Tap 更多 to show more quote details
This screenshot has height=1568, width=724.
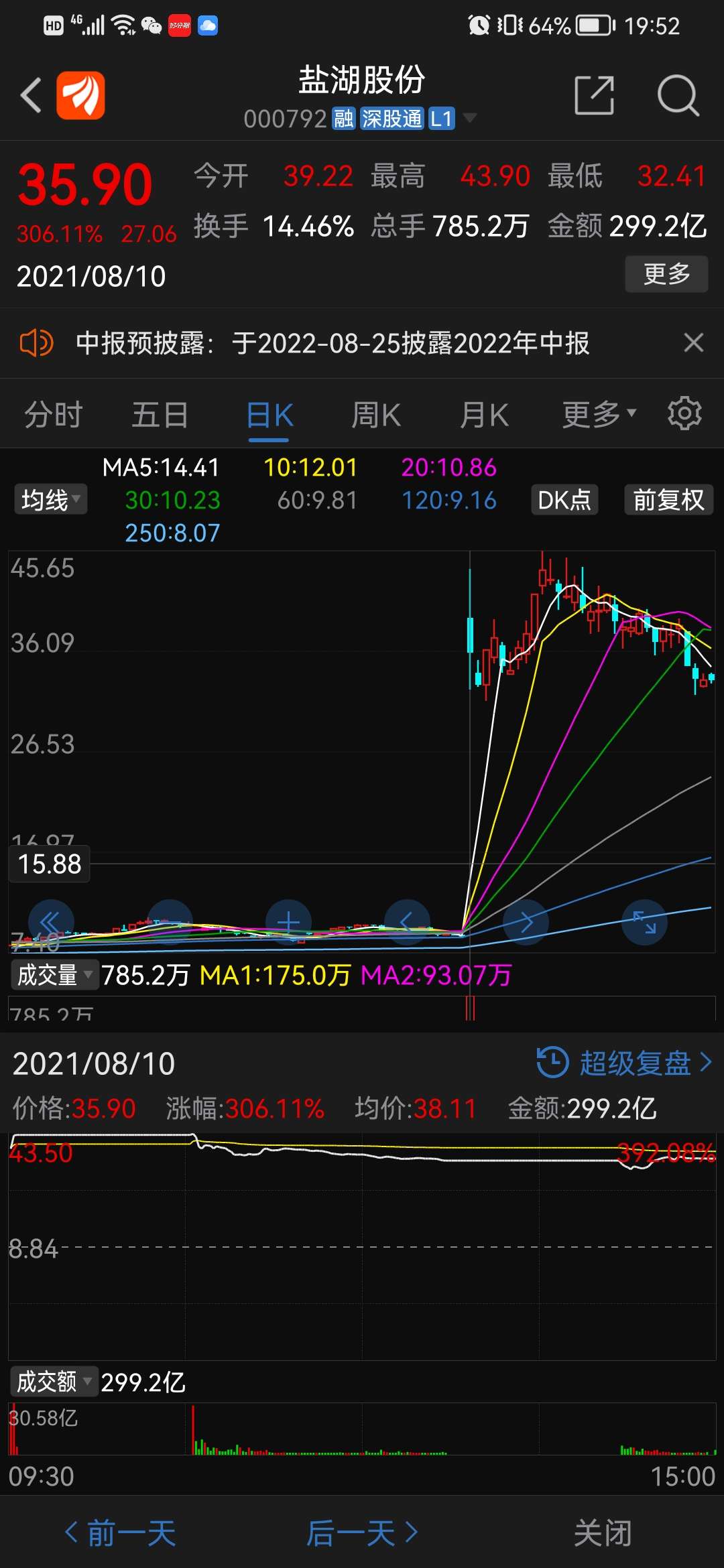coord(666,274)
